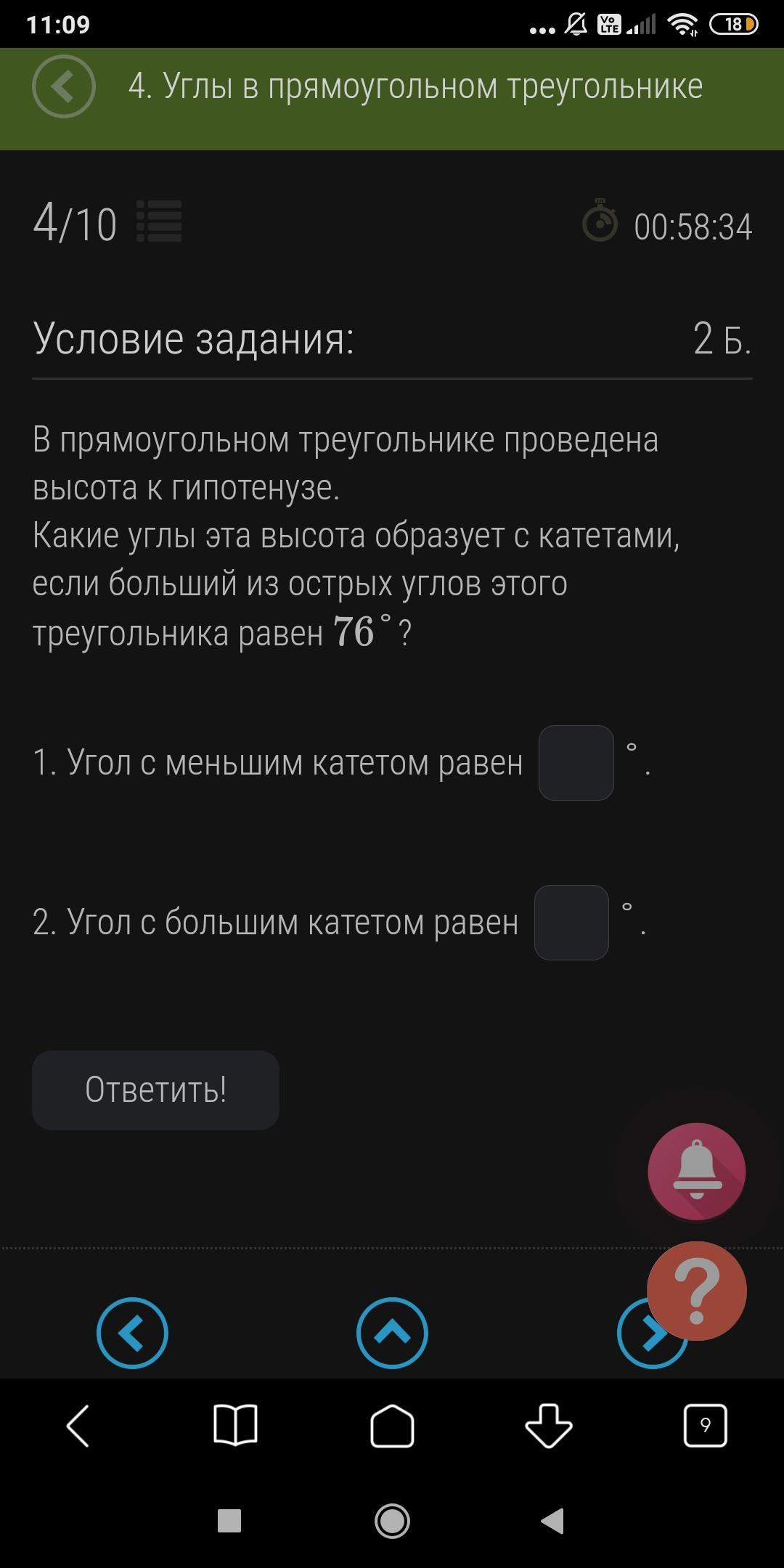Open the pink notifications bell
Viewport: 784px width, 1568px height.
coord(696,1172)
